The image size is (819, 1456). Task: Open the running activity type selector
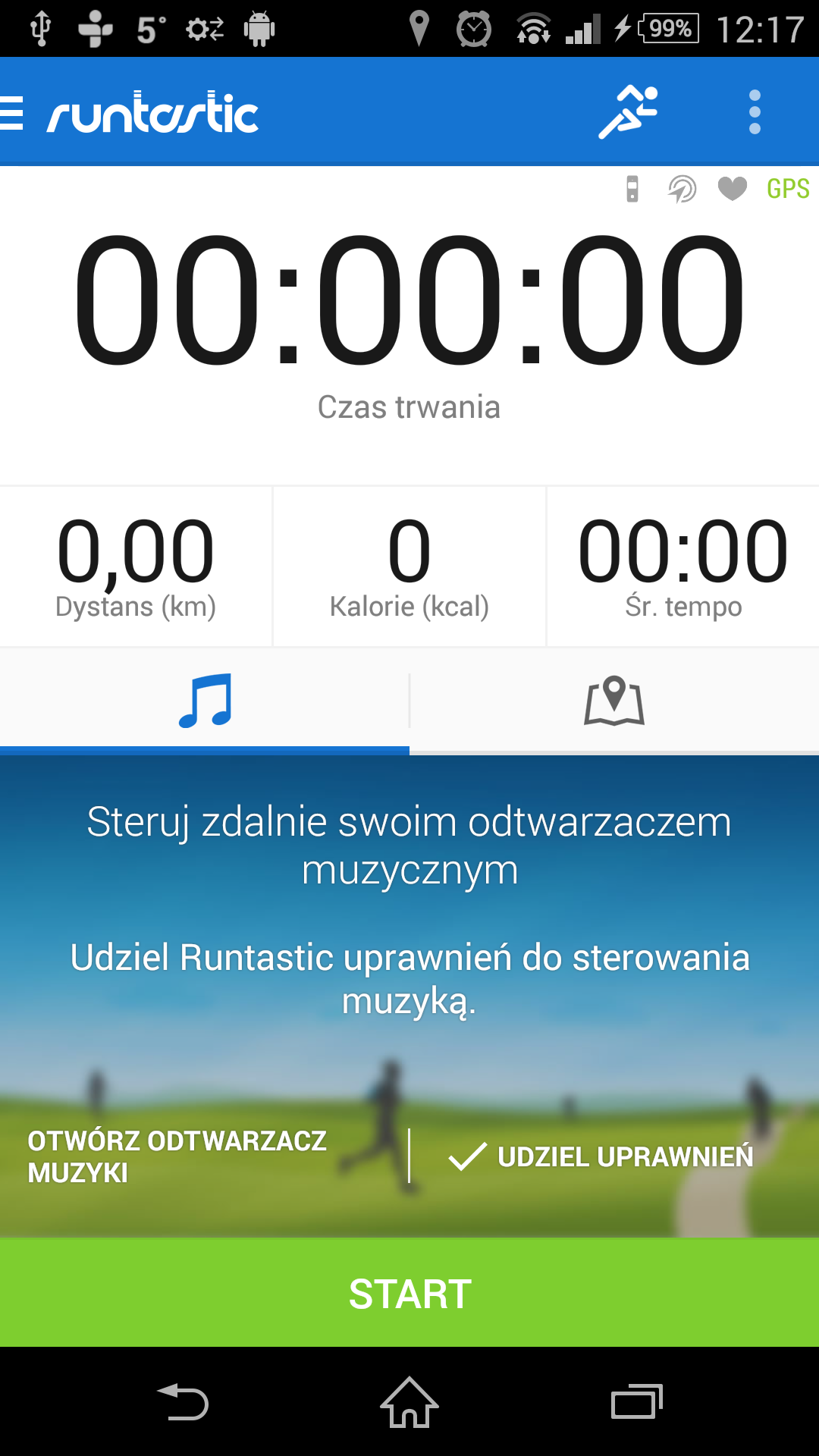tap(628, 112)
